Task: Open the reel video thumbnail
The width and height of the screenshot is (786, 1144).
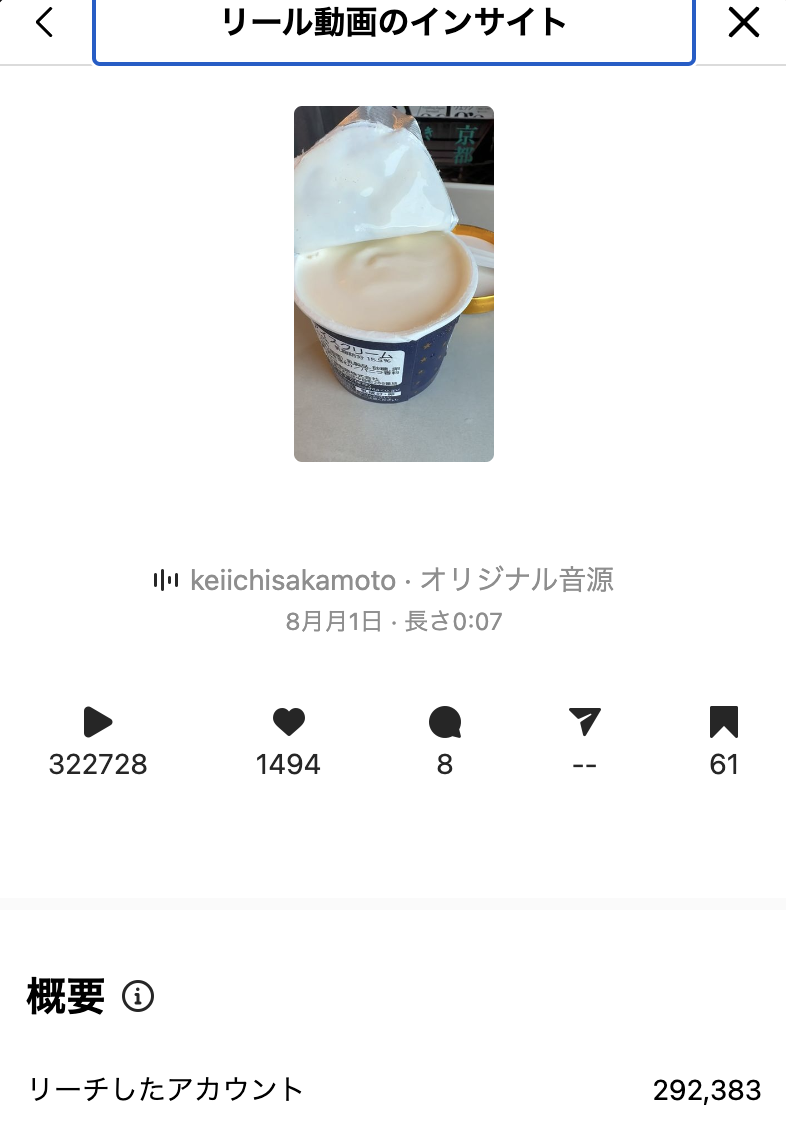Action: [x=393, y=284]
